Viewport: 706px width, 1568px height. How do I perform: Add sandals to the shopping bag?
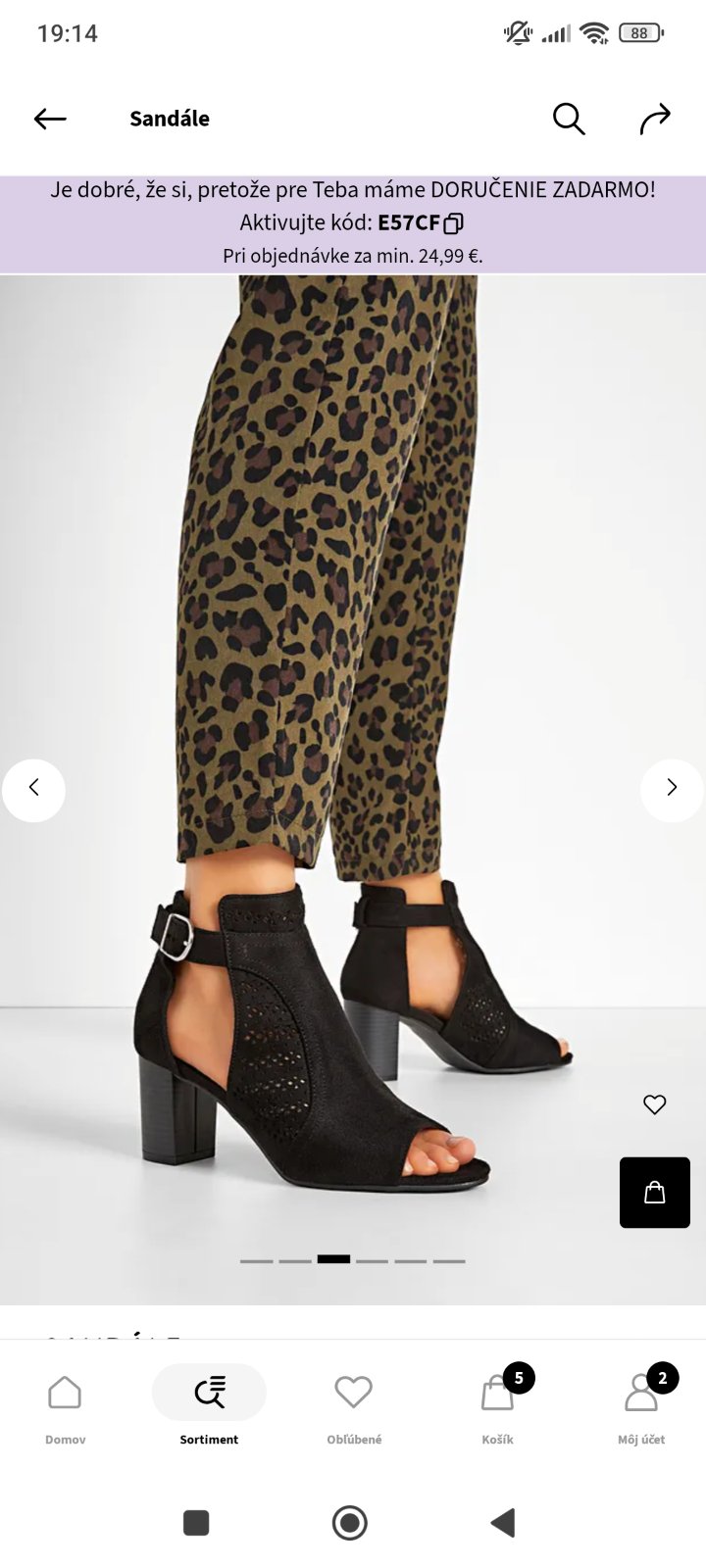pos(654,1193)
